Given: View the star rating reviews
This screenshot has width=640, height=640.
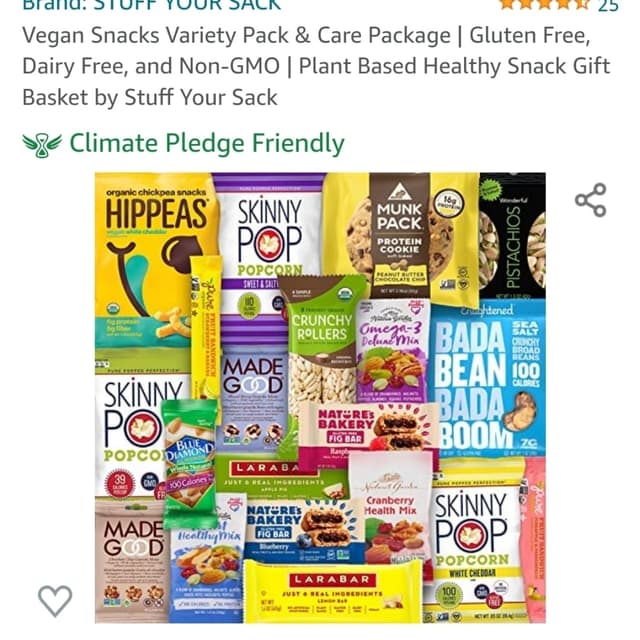Looking at the screenshot, I should click(x=545, y=4).
